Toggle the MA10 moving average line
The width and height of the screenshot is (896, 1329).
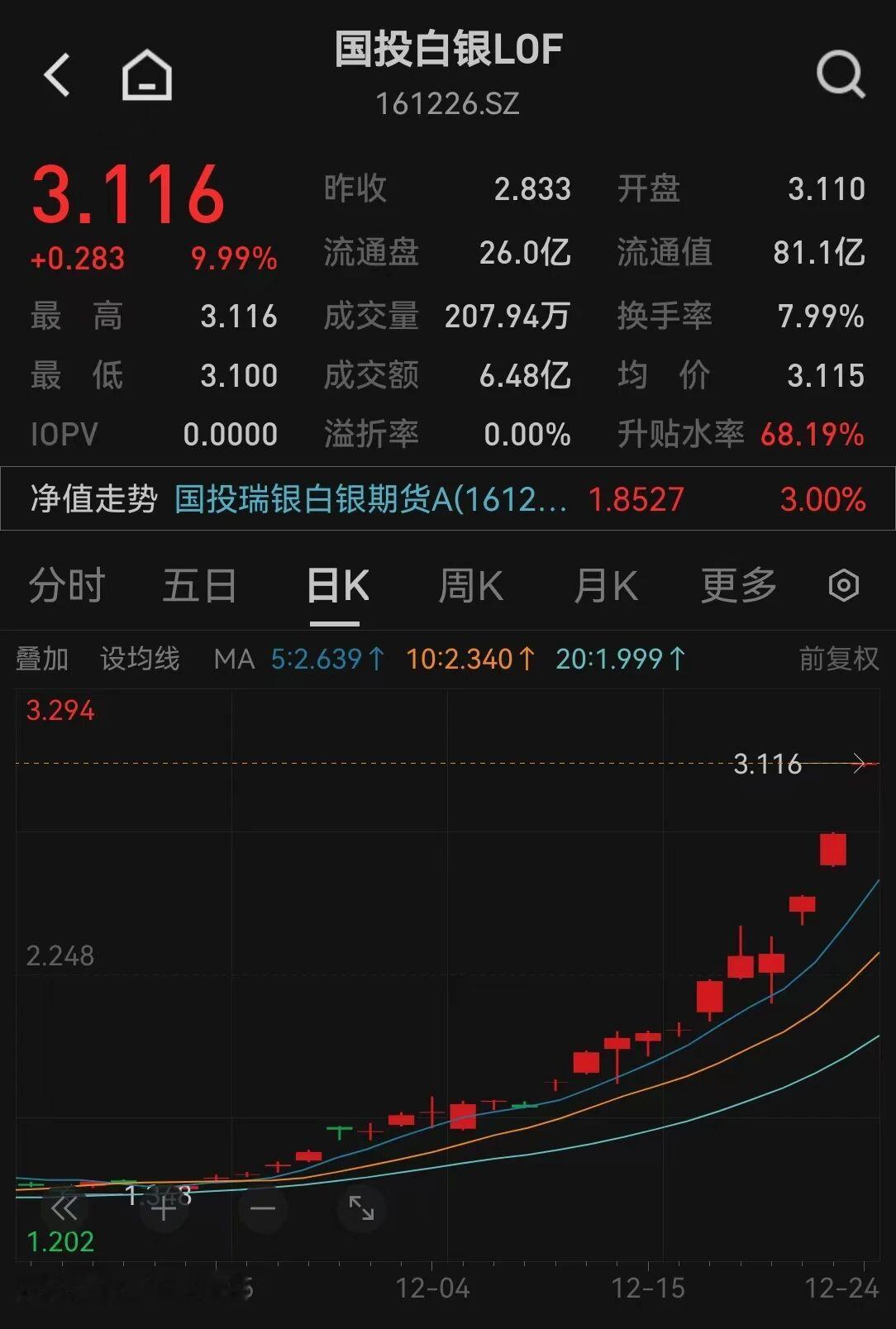(x=467, y=659)
